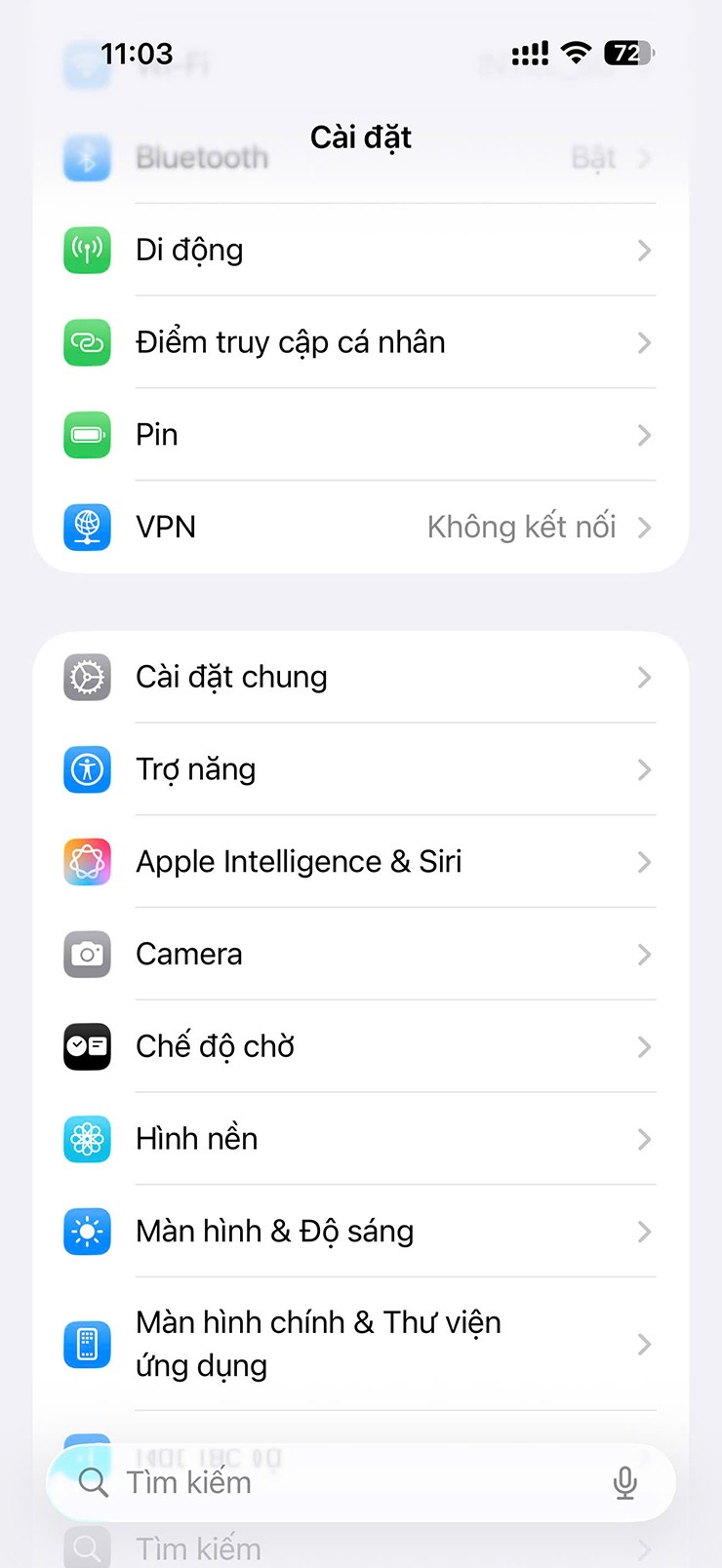Open Di động settings

pos(361,251)
